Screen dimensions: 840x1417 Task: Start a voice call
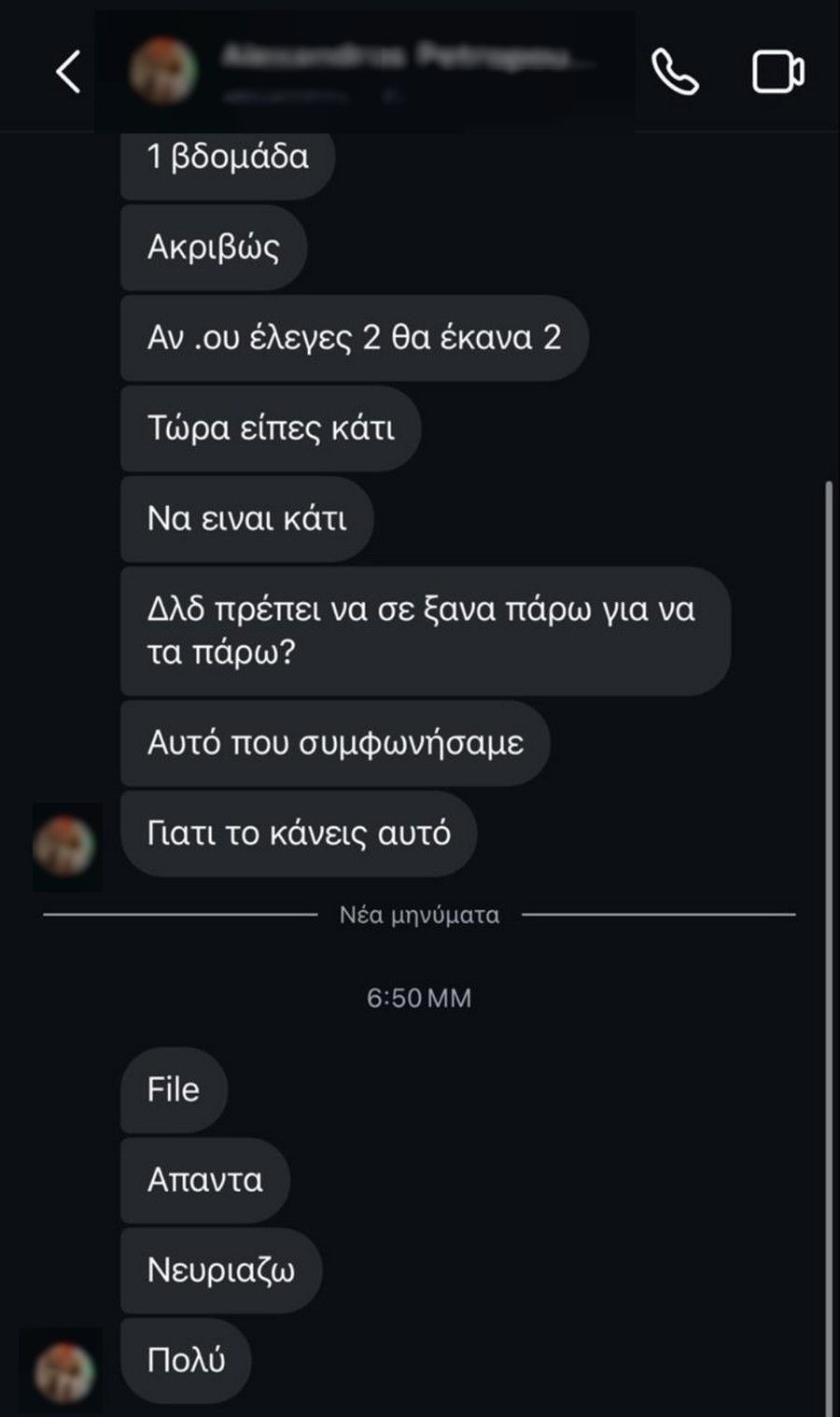[x=675, y=72]
